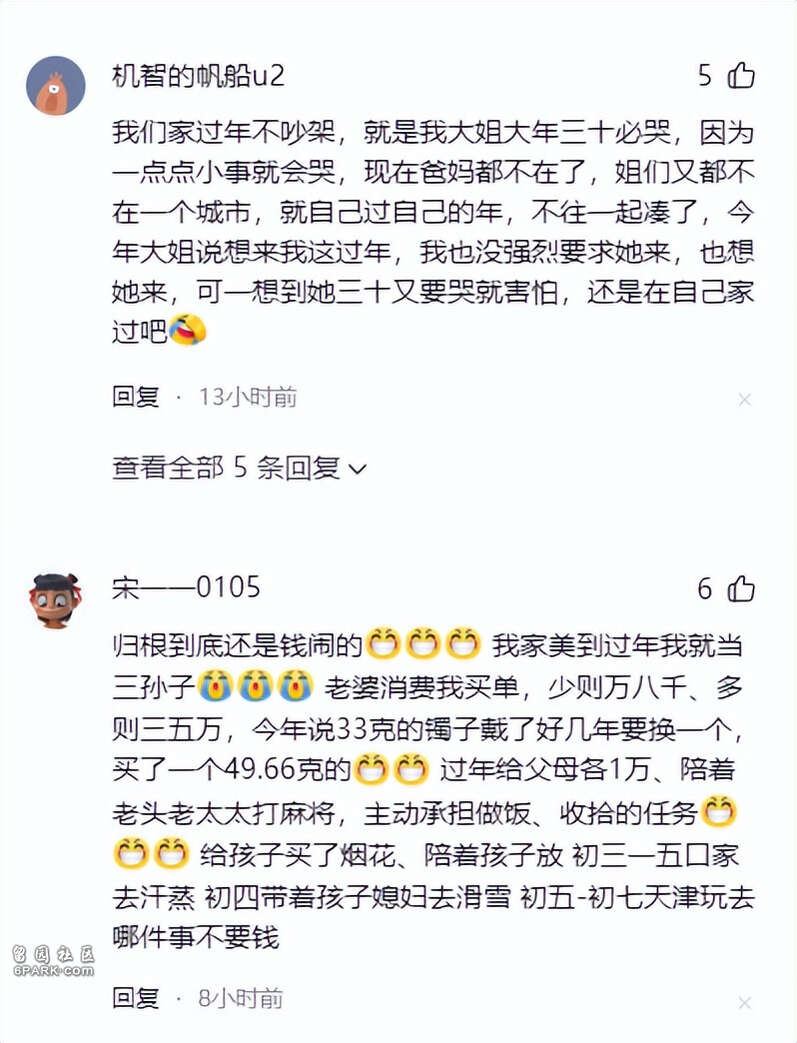The width and height of the screenshot is (797, 1043).
Task: Like the comment by 机智的帆船u2
Action: pyautogui.click(x=741, y=75)
